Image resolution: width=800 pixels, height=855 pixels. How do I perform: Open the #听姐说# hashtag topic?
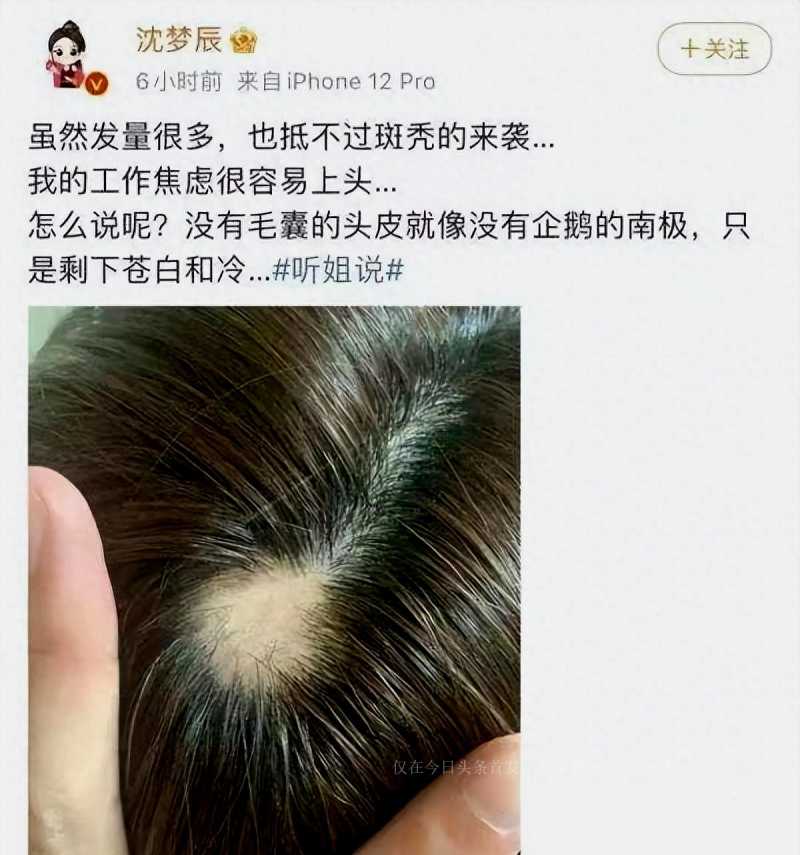337,270
